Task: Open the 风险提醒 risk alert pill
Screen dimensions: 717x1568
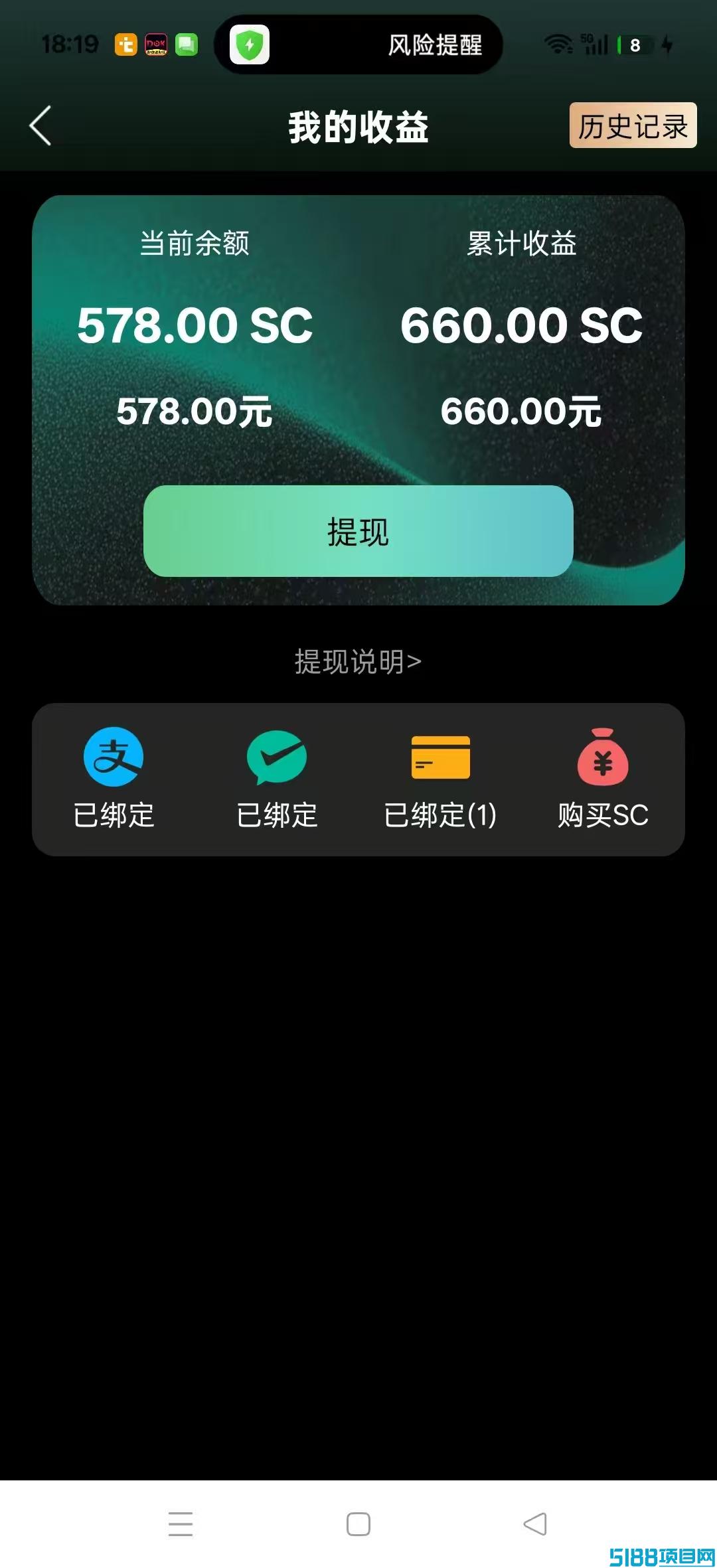Action: [x=358, y=44]
